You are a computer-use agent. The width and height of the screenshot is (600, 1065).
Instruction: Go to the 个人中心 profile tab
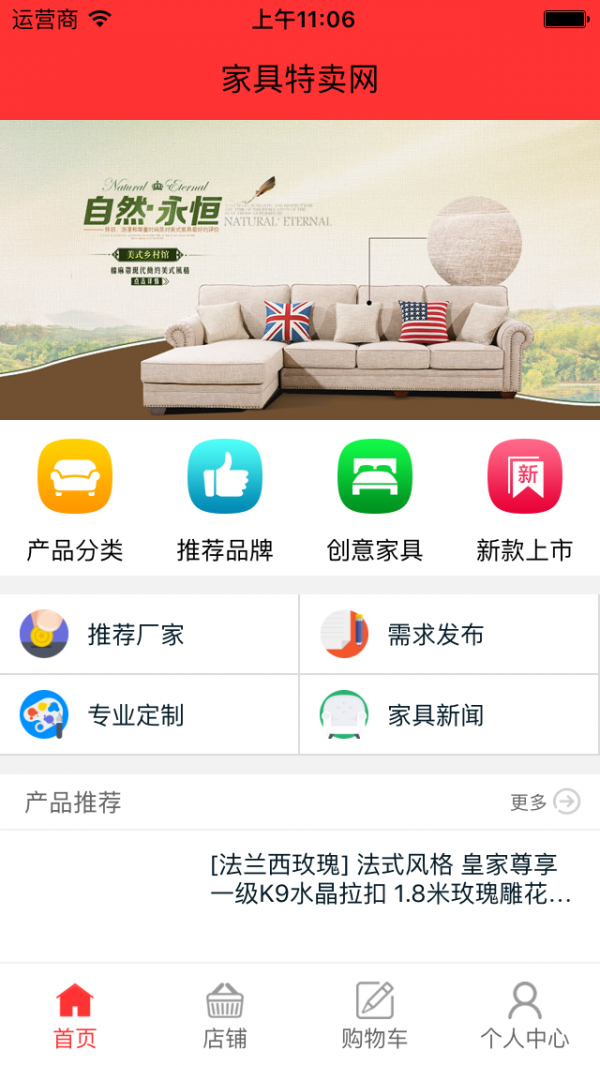[x=525, y=1015]
